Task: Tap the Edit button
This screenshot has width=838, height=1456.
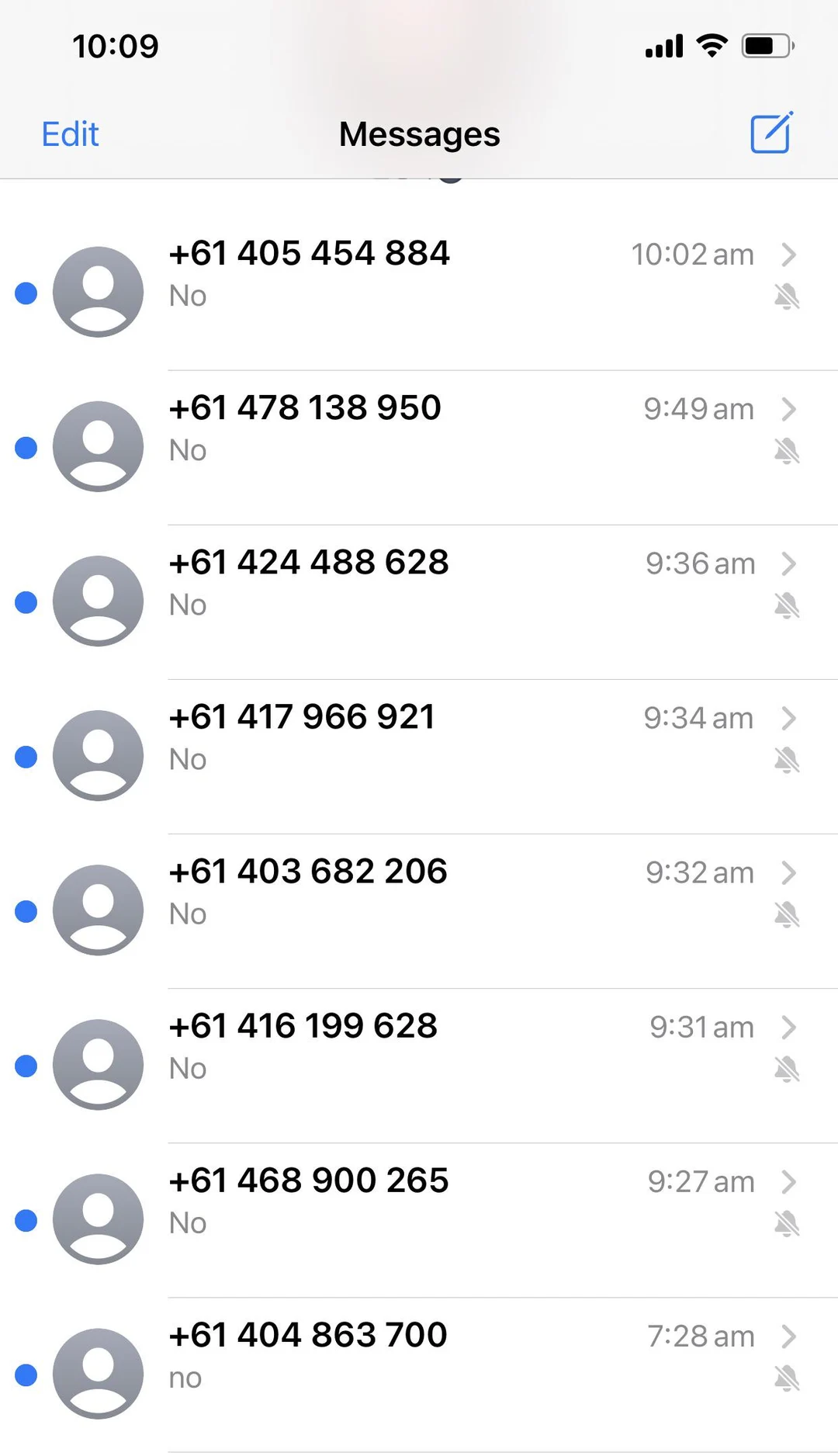Action: (x=70, y=134)
